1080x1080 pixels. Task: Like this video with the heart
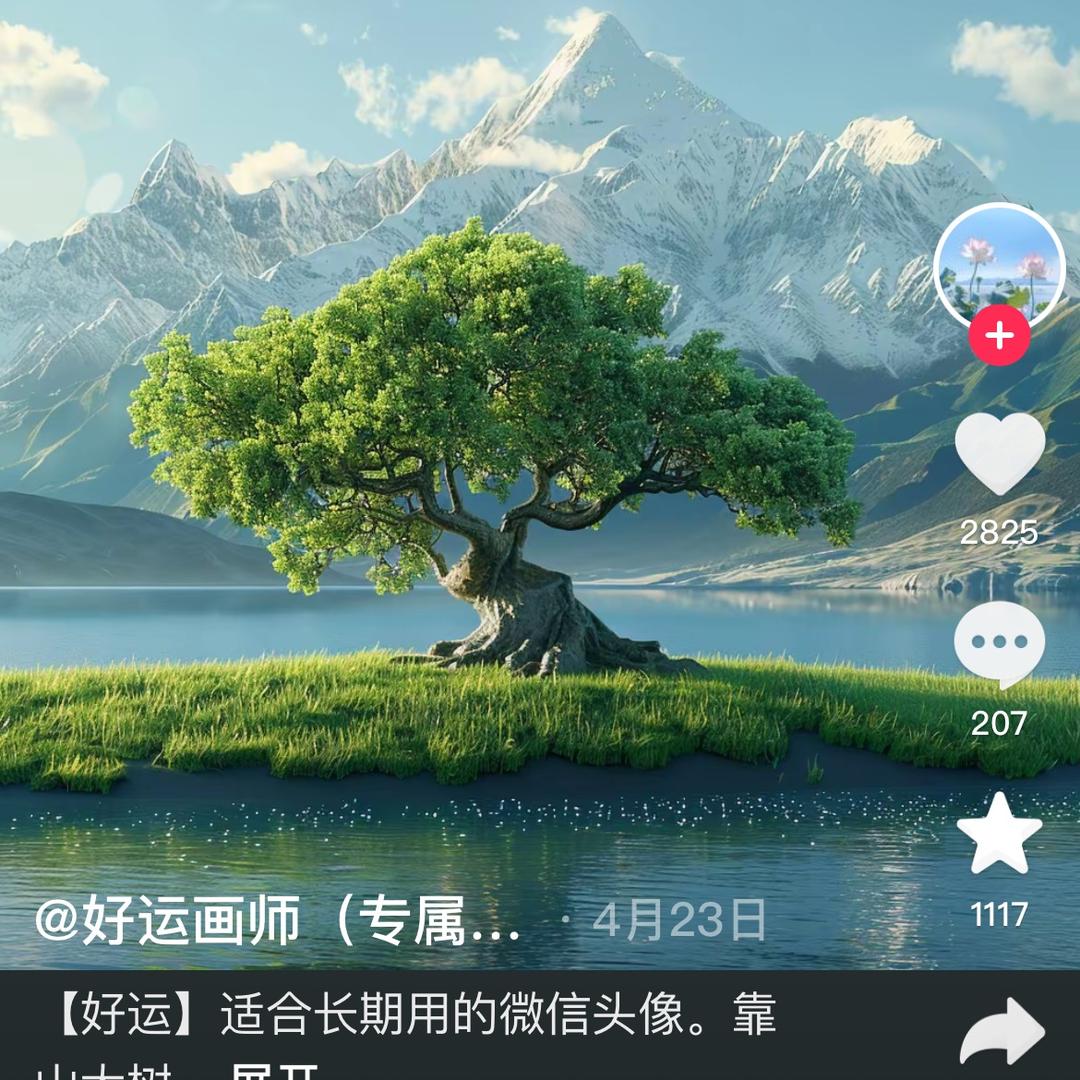click(x=999, y=454)
